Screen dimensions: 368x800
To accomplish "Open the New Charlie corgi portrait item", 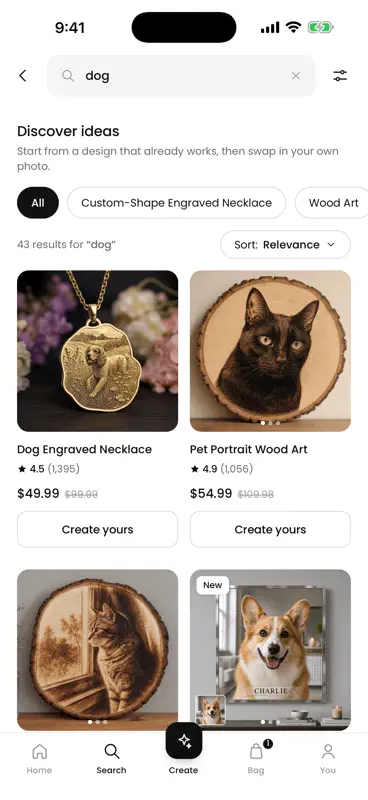I will 271,650.
